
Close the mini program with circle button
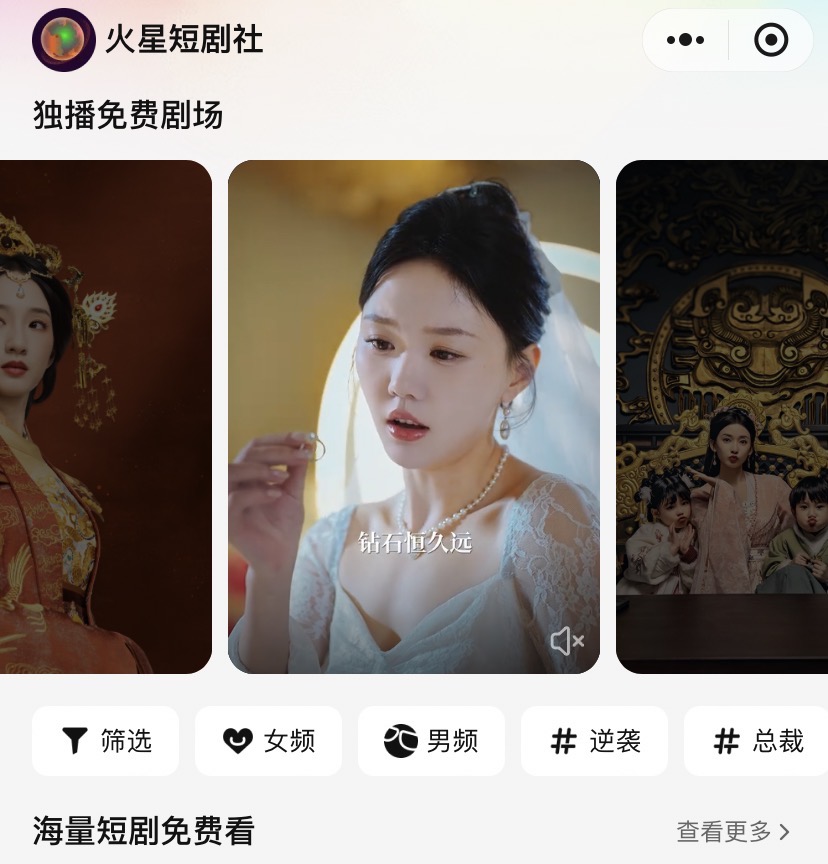pyautogui.click(x=771, y=40)
